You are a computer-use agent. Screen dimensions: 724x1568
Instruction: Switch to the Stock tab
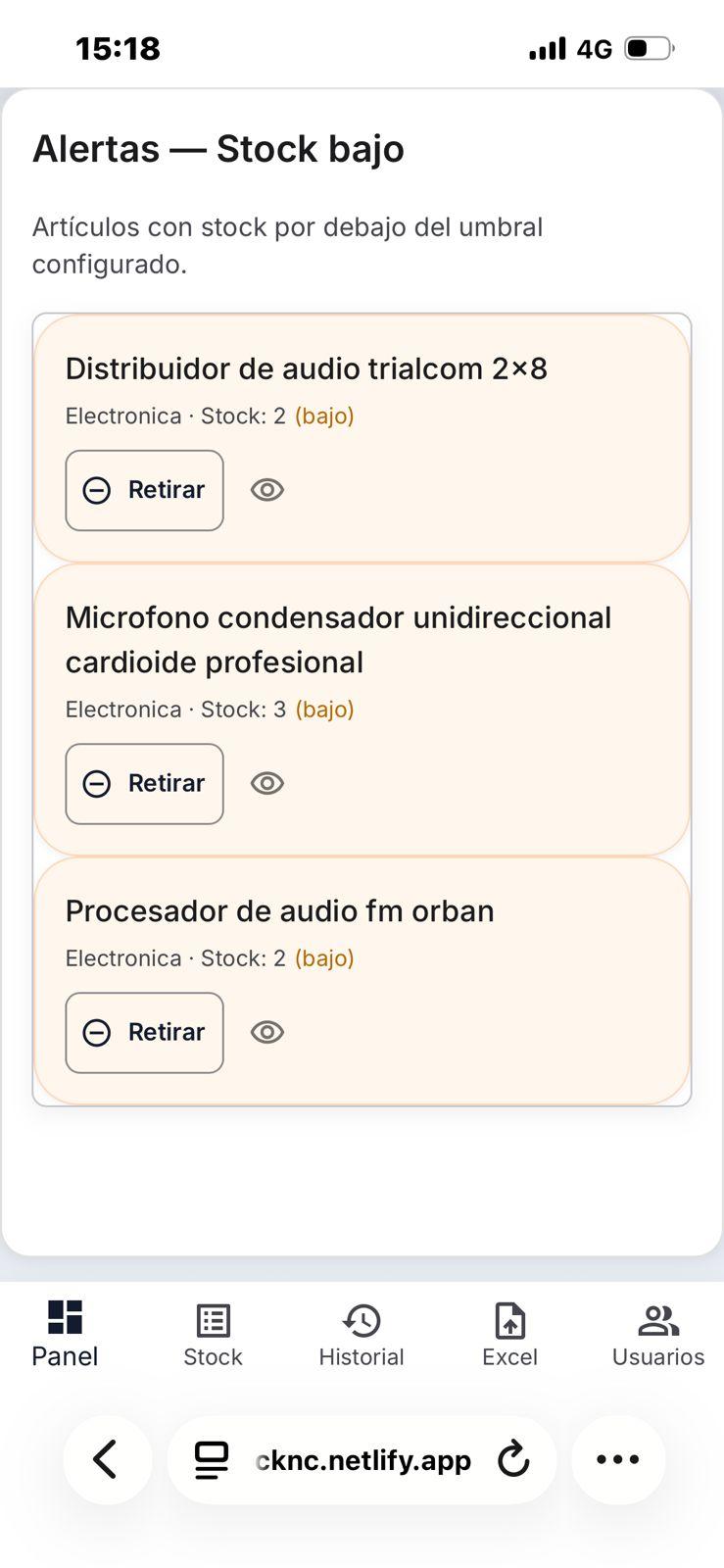[213, 1333]
